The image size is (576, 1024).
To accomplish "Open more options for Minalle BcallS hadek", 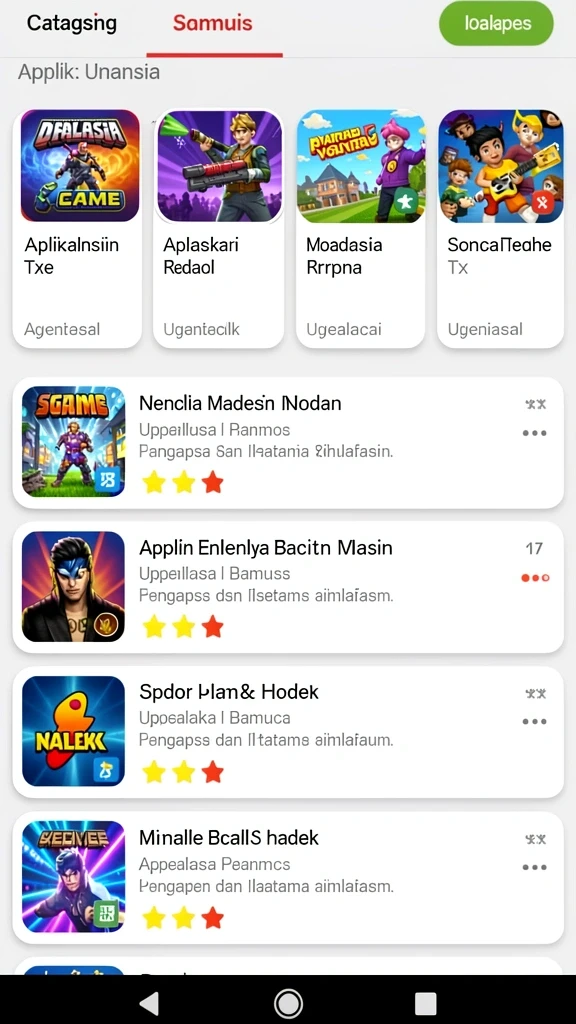I will point(534,868).
